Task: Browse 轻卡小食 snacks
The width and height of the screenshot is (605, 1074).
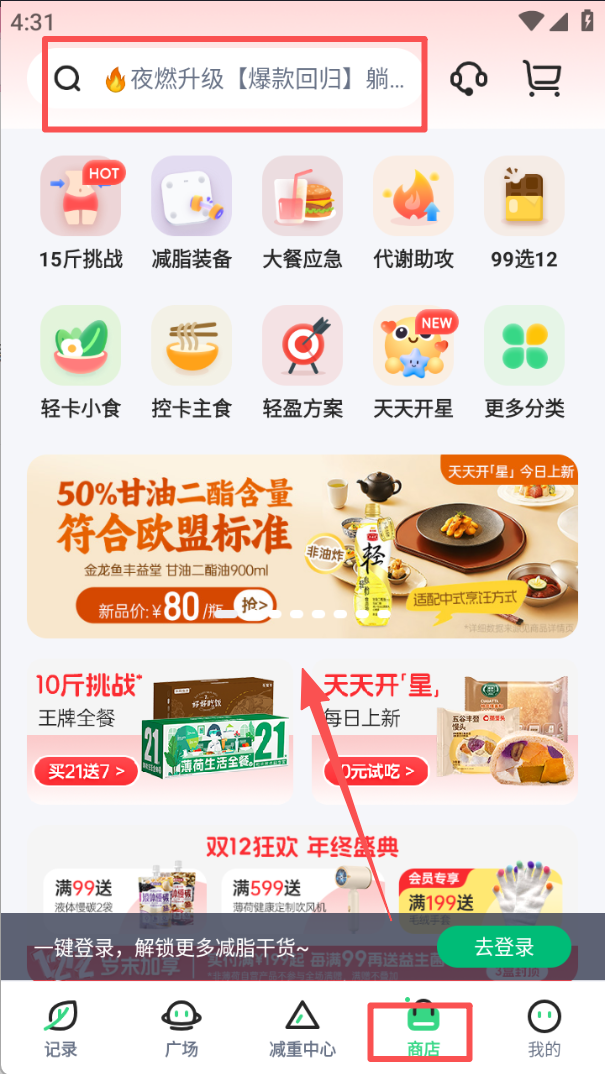Action: pos(81,362)
